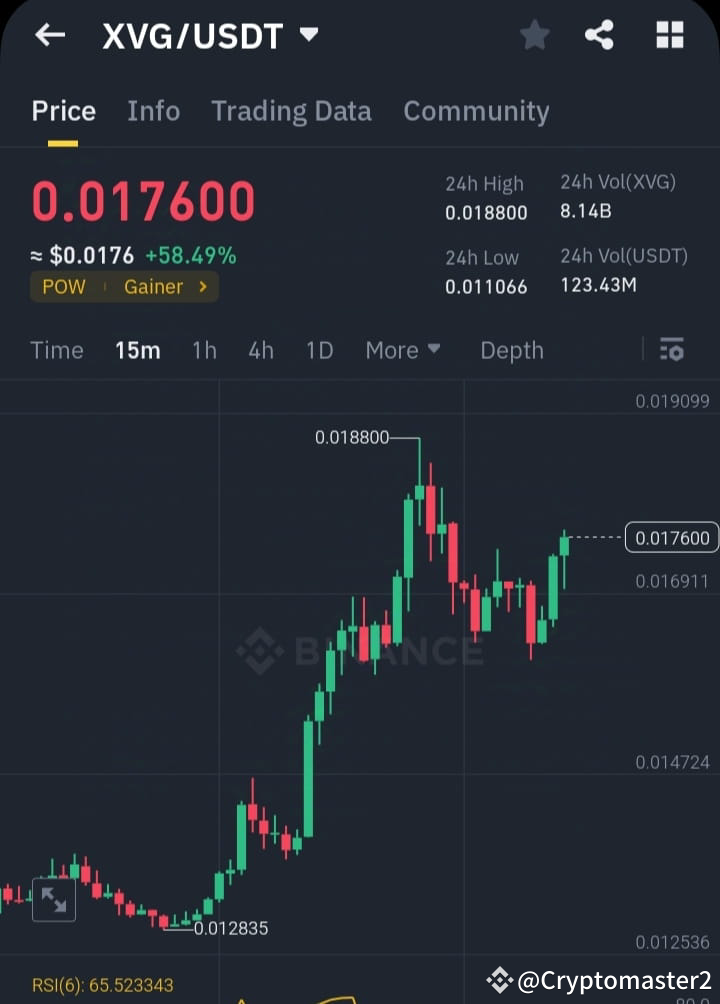
Task: Switch the chart to the 1h timeframe
Action: pos(204,350)
